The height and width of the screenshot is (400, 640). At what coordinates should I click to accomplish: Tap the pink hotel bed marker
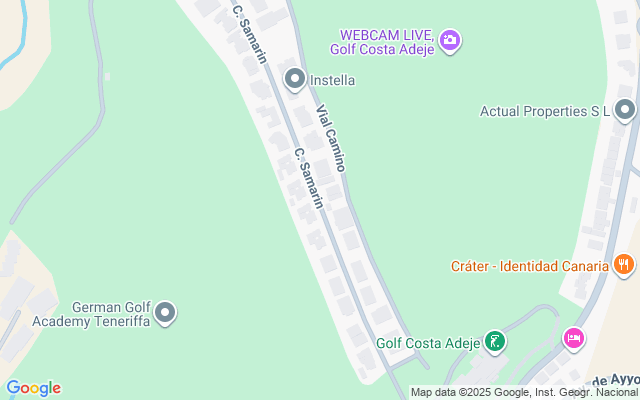573,339
